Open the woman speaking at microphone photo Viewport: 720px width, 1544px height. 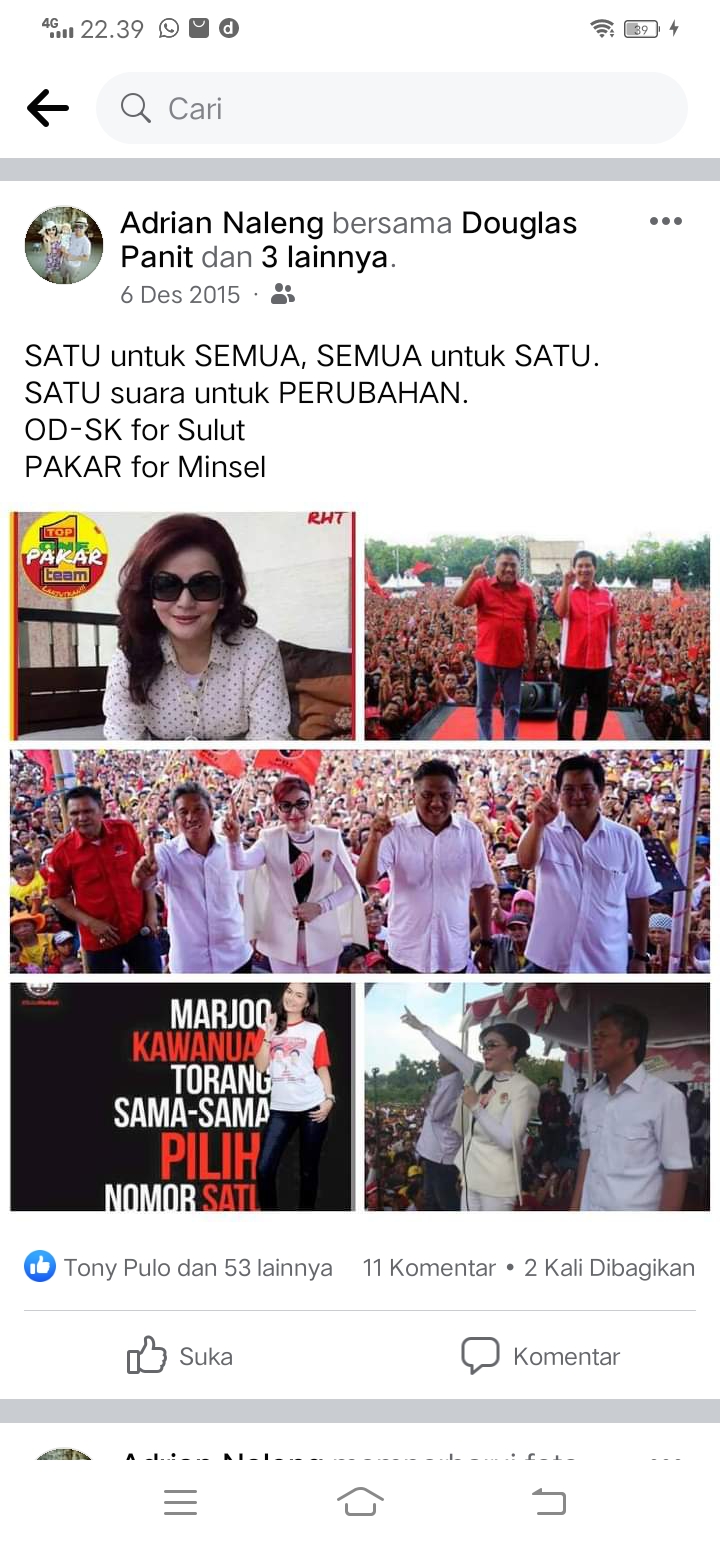click(x=537, y=1096)
